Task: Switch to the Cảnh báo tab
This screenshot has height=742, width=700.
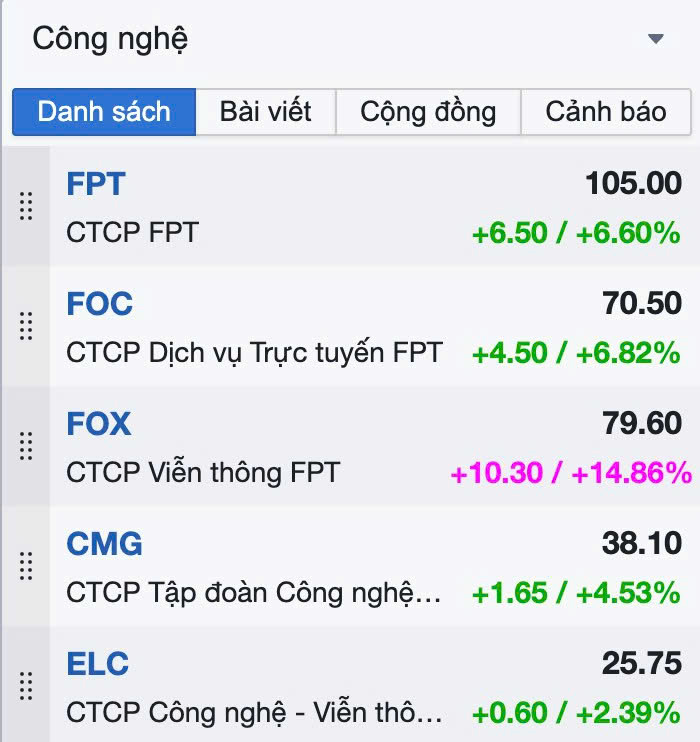Action: point(606,112)
